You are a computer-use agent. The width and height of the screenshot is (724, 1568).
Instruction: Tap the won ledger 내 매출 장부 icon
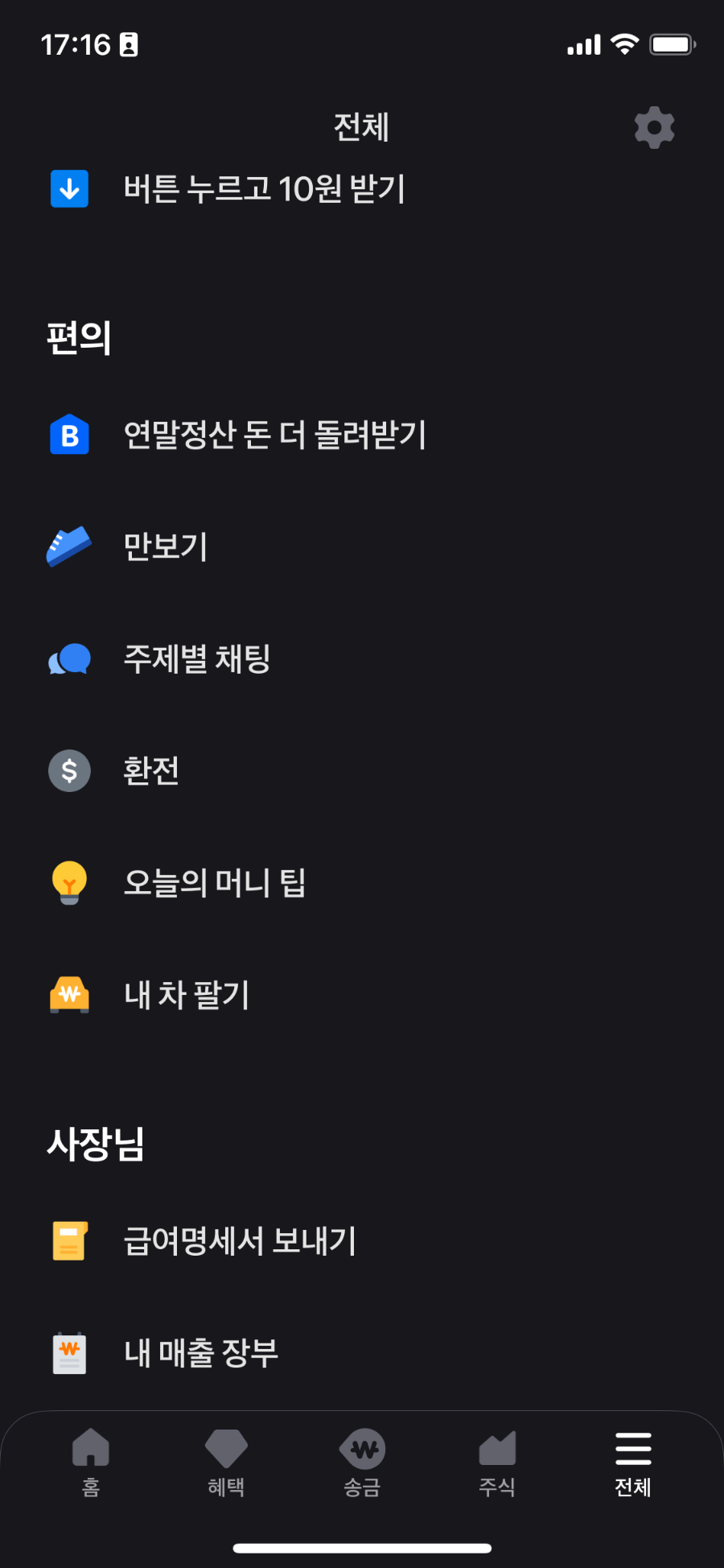[69, 1353]
